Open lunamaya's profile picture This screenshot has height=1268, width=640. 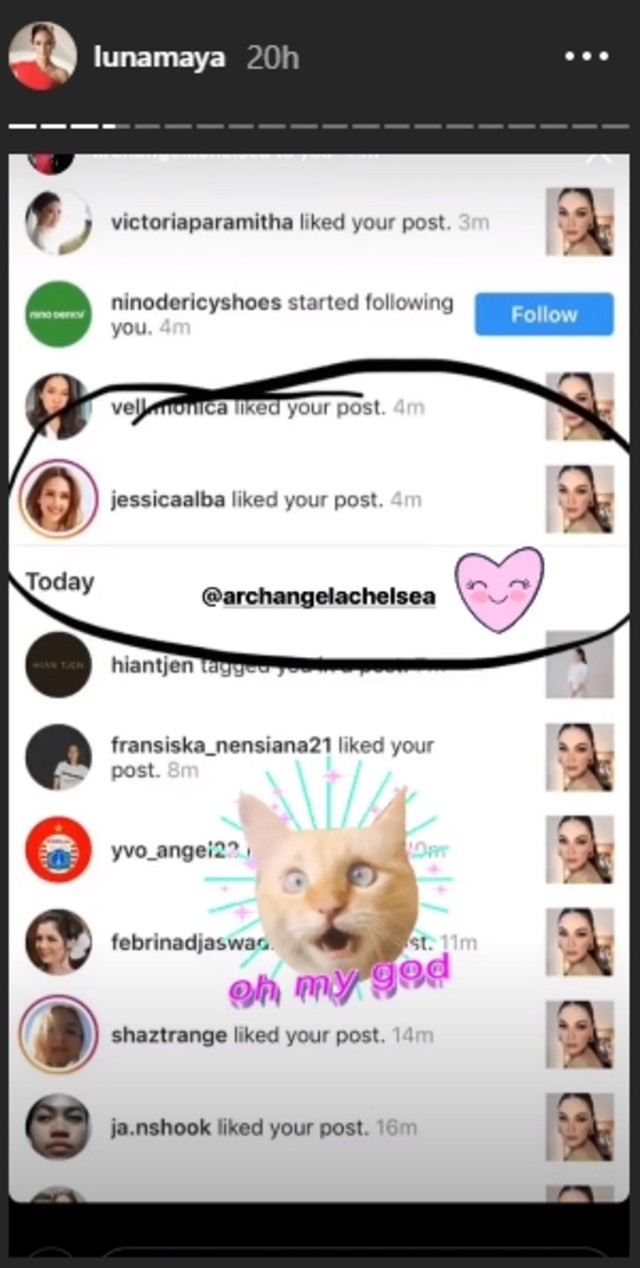[43, 57]
